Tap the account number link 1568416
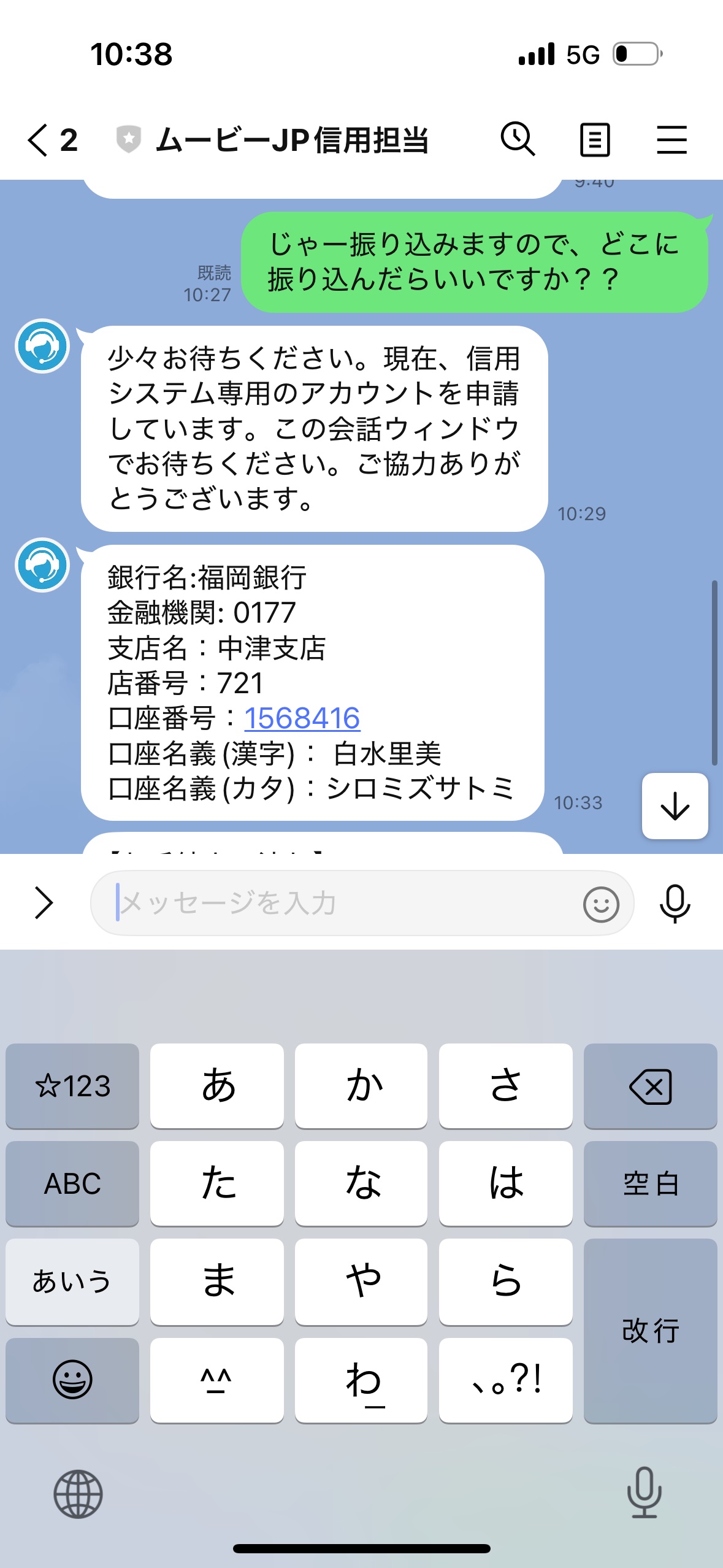The height and width of the screenshot is (1568, 723). (x=302, y=718)
